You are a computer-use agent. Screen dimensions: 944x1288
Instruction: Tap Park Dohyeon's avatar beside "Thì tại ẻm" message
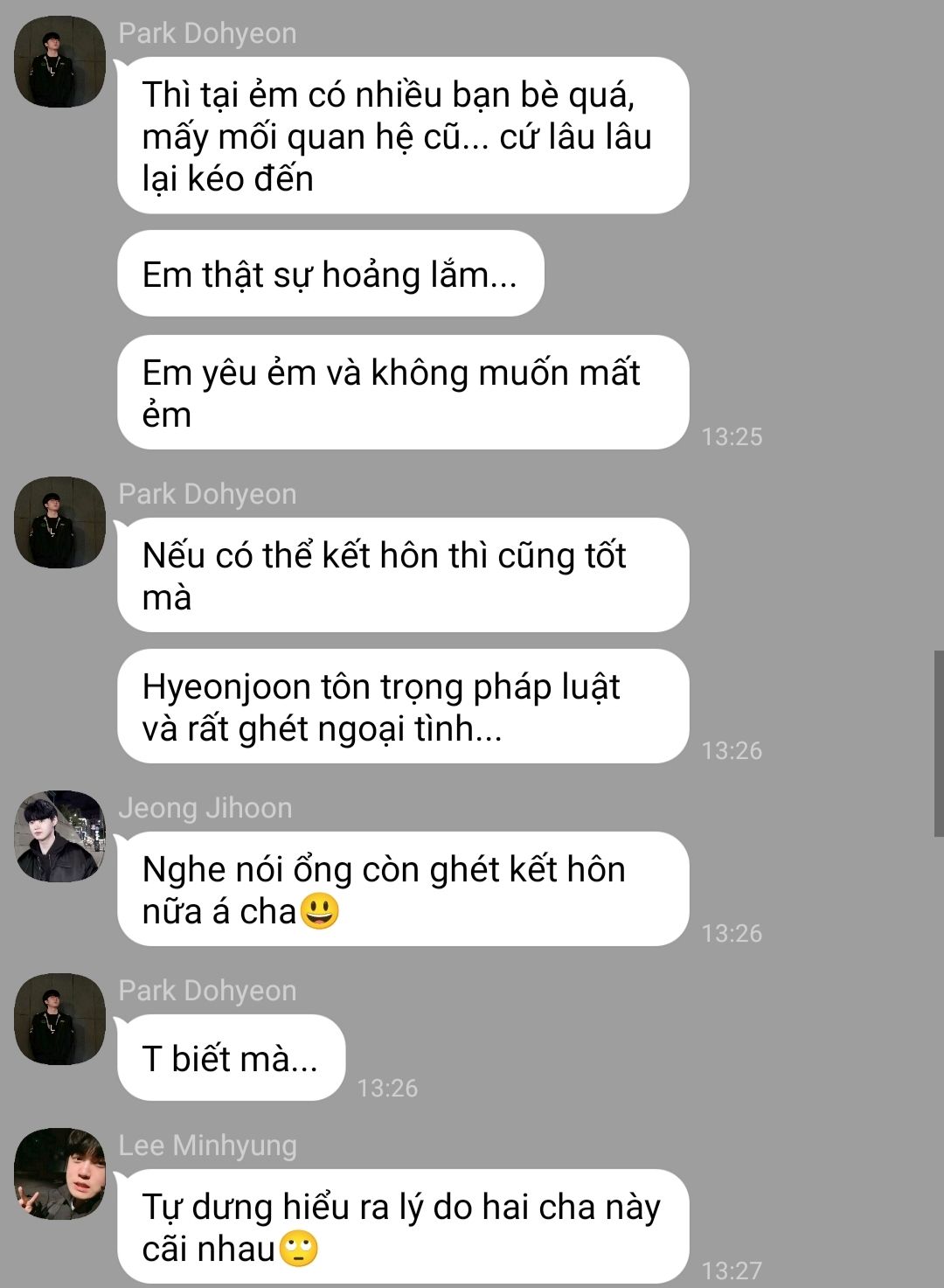coord(59,61)
